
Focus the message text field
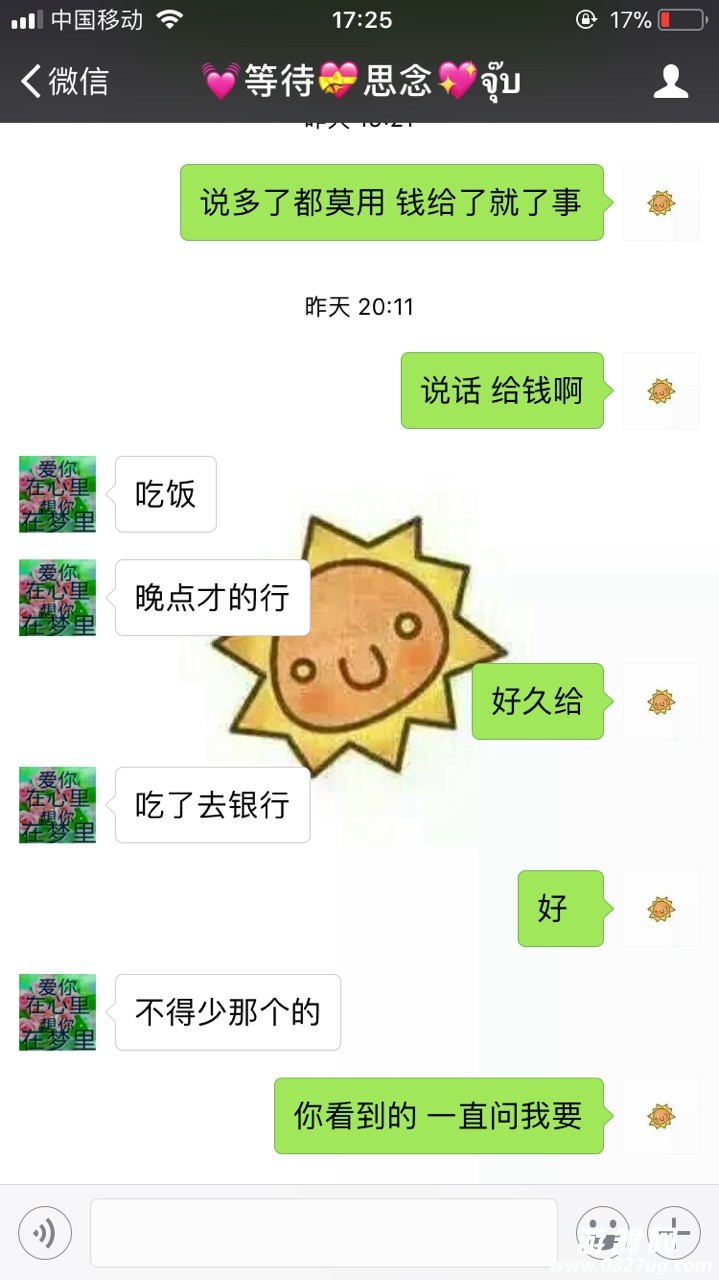click(x=323, y=1233)
